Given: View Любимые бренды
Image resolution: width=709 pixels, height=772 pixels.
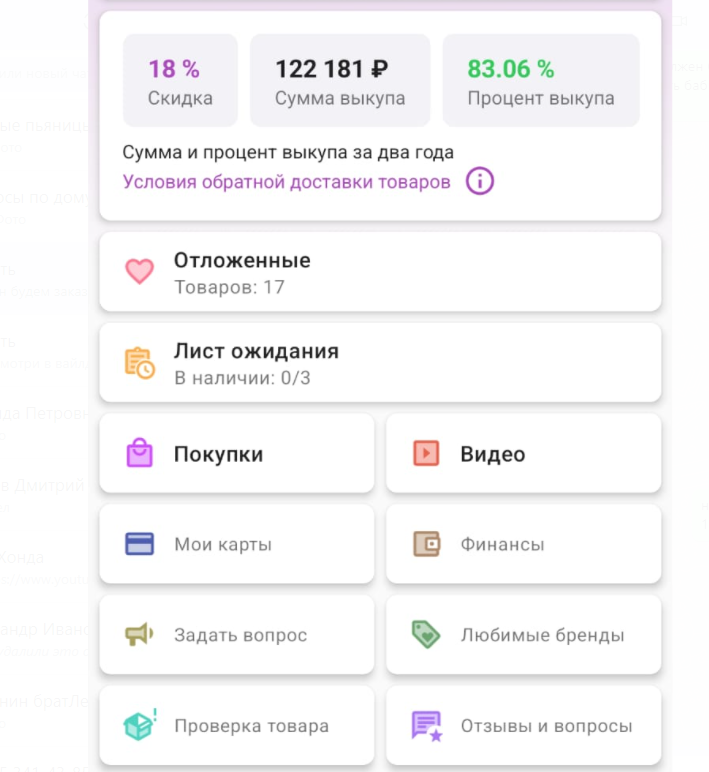Looking at the screenshot, I should 523,635.
